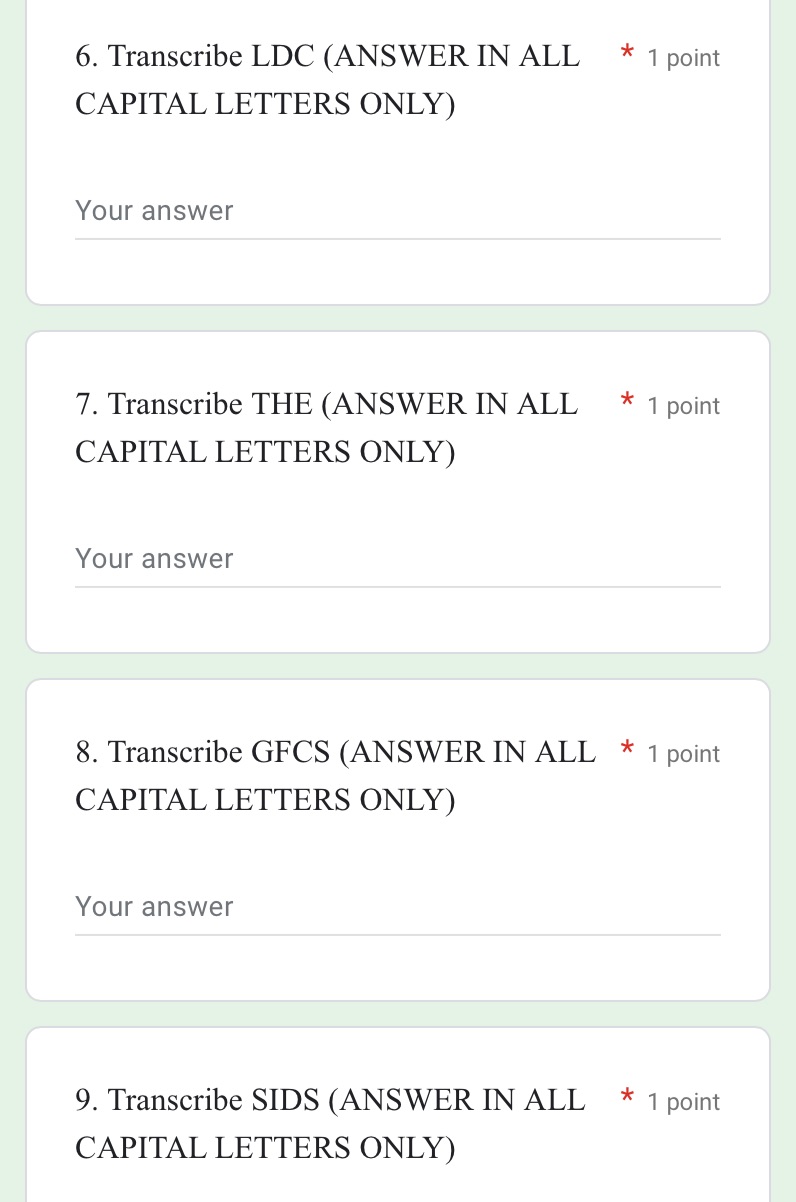Click the 1 point label on question 8

click(x=683, y=754)
